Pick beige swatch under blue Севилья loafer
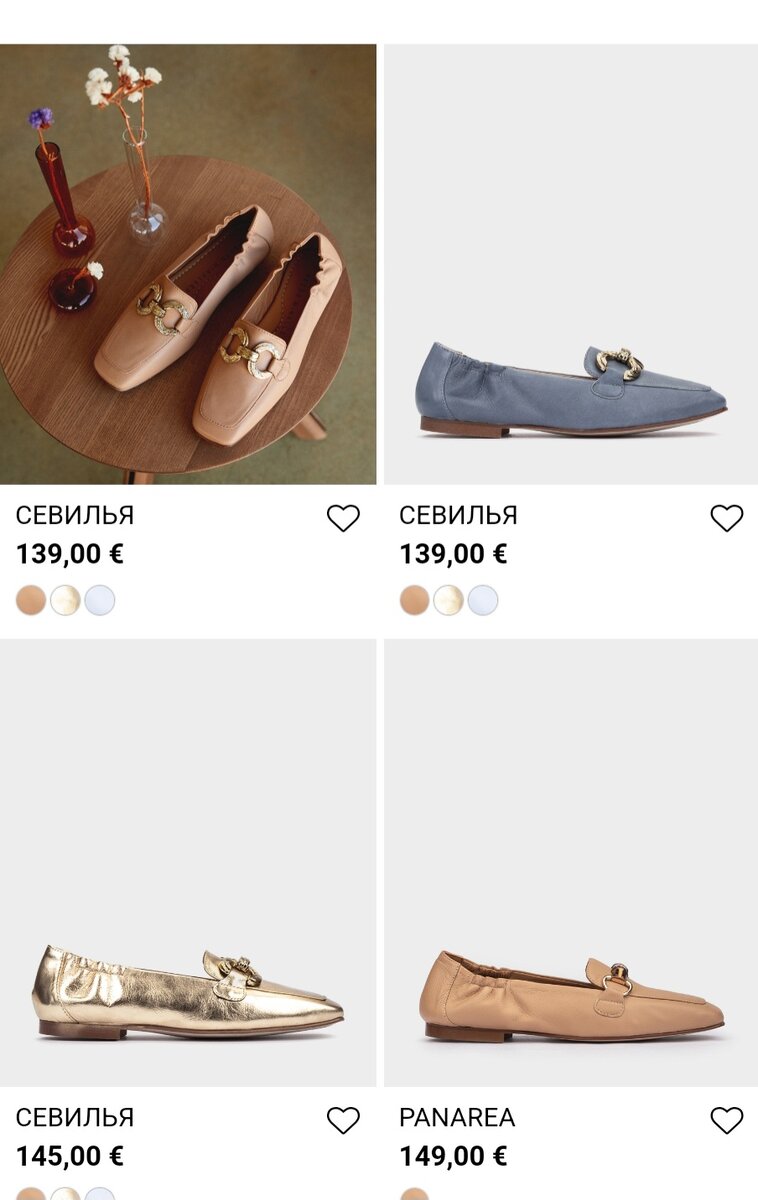Screen dimensions: 758x1200 click(414, 600)
